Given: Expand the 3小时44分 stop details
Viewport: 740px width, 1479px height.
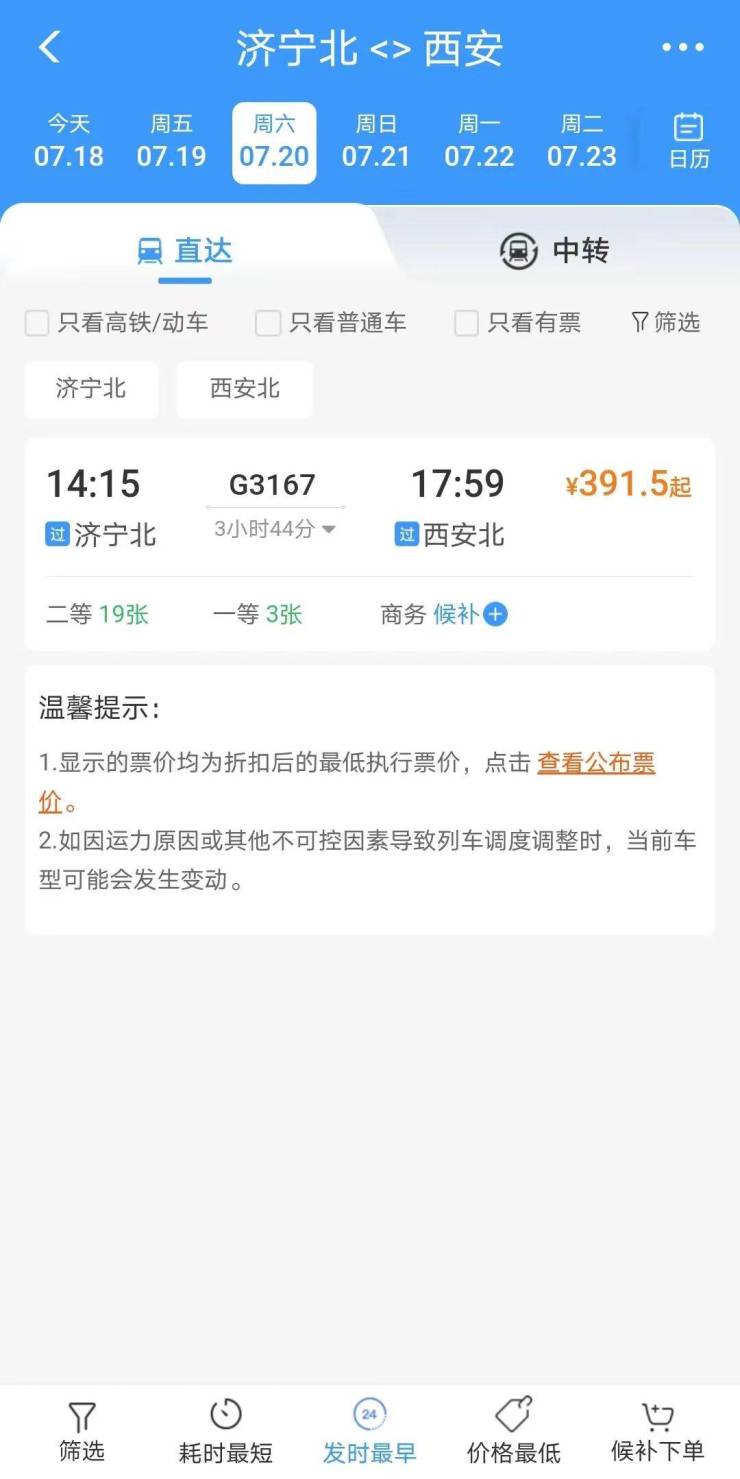Looking at the screenshot, I should pyautogui.click(x=275, y=529).
